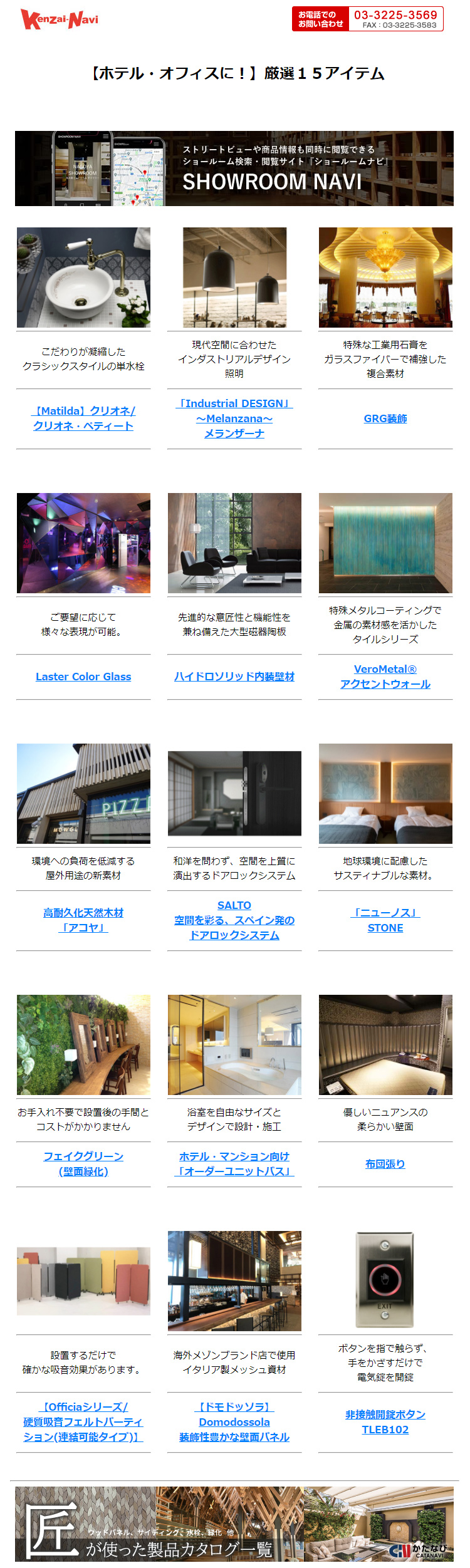Viewport: 470px width, 1568px height.
Task: Open SALTO ドアロックシステム link
Action: point(234,920)
